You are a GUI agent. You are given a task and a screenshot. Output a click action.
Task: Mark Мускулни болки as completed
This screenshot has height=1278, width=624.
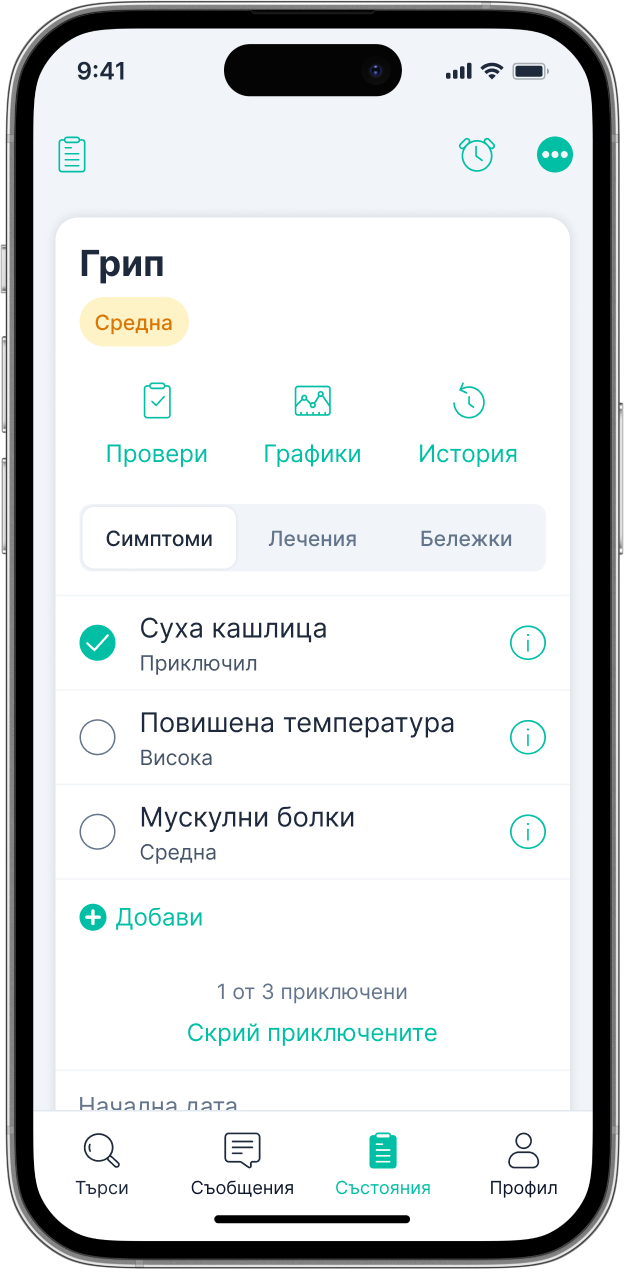(97, 832)
